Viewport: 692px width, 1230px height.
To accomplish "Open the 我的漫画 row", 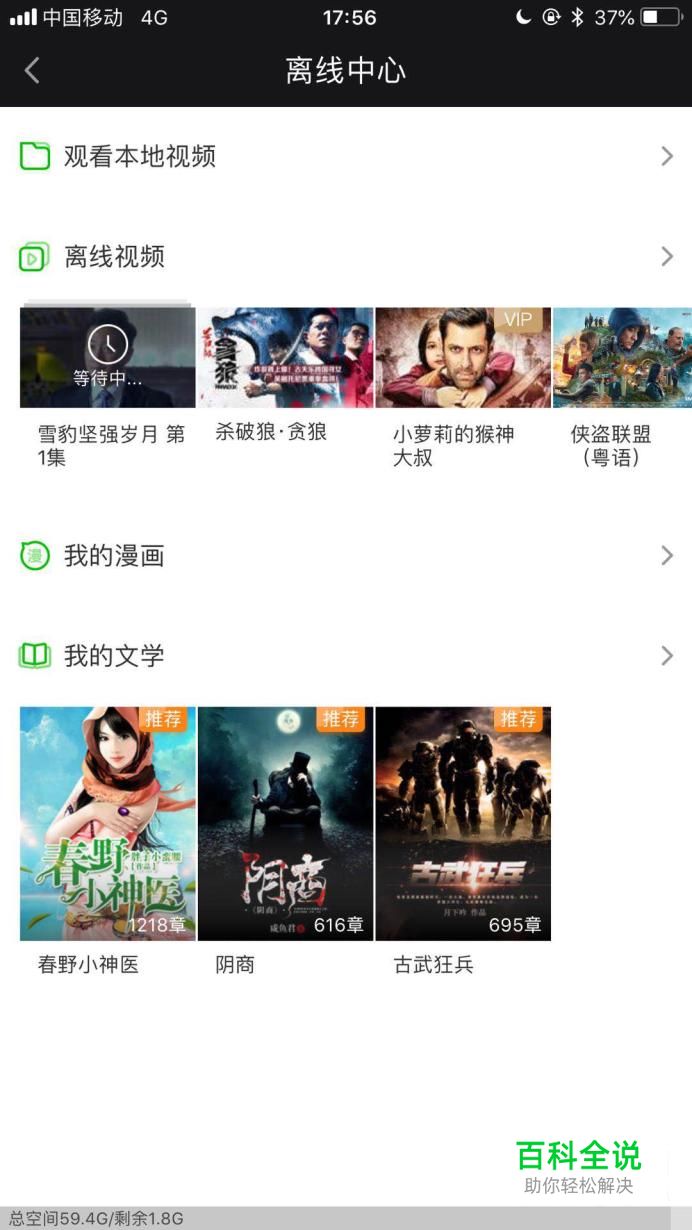I will (x=346, y=556).
